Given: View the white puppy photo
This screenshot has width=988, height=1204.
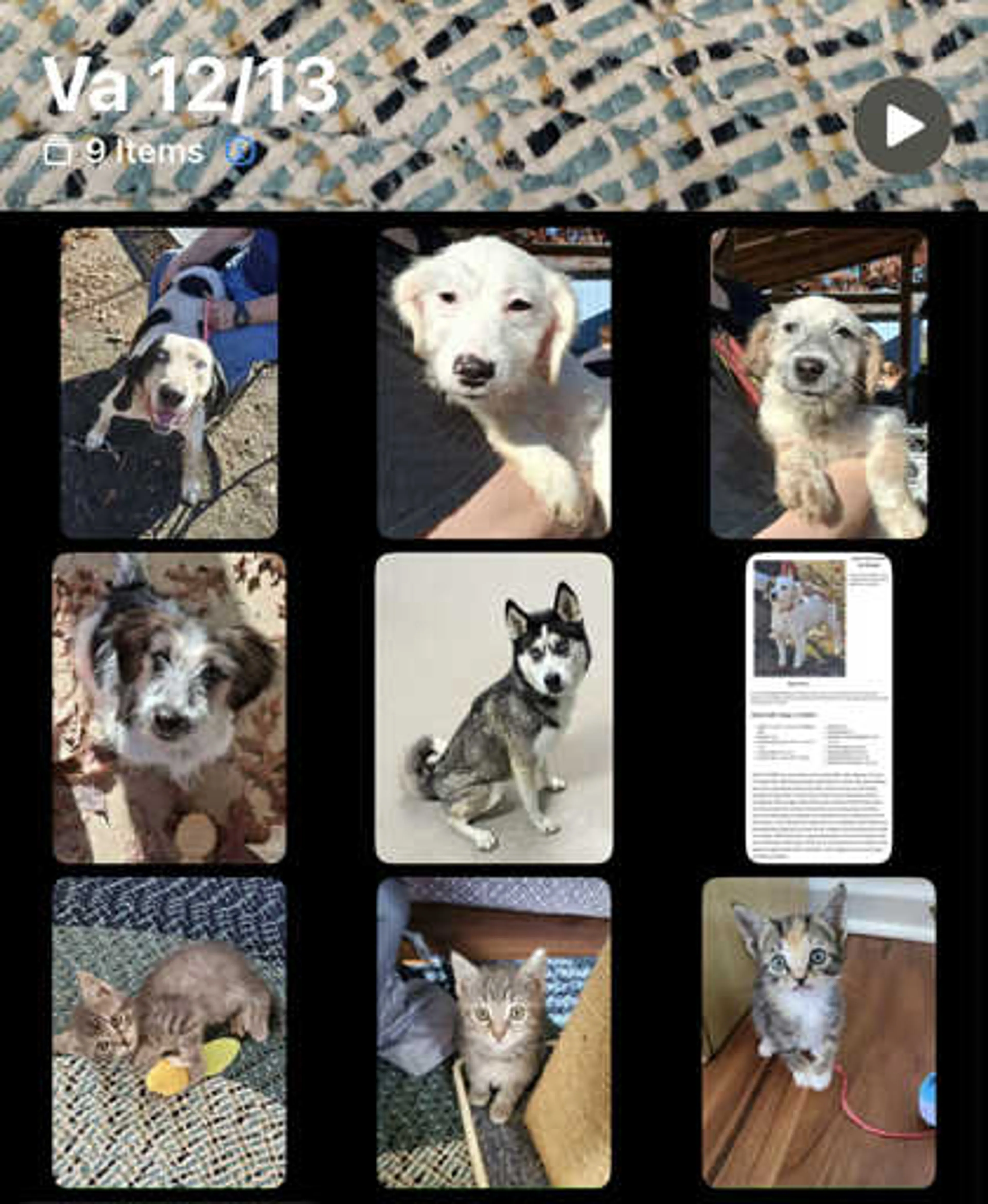Looking at the screenshot, I should [494, 383].
